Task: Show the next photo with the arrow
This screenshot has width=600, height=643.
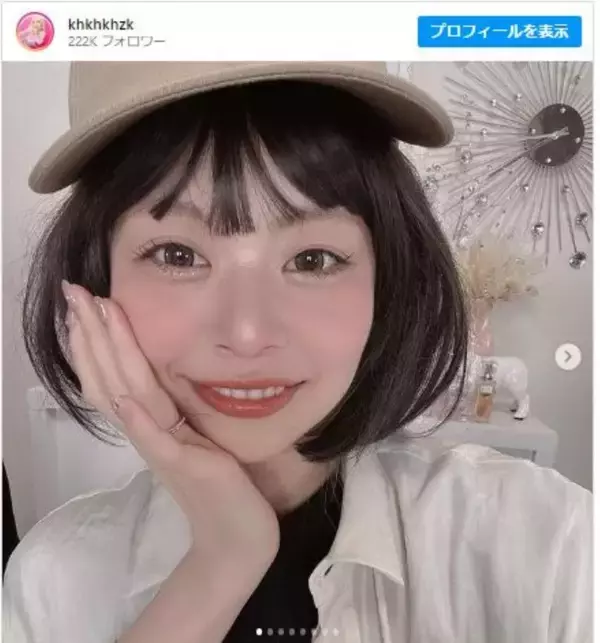Action: click(x=568, y=355)
